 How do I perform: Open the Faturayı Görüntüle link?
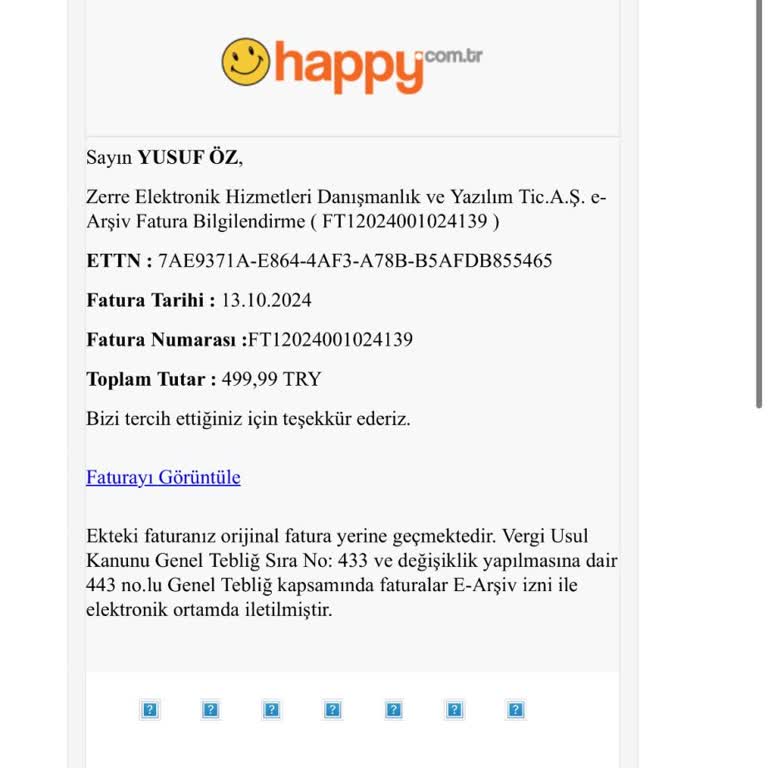pos(163,478)
